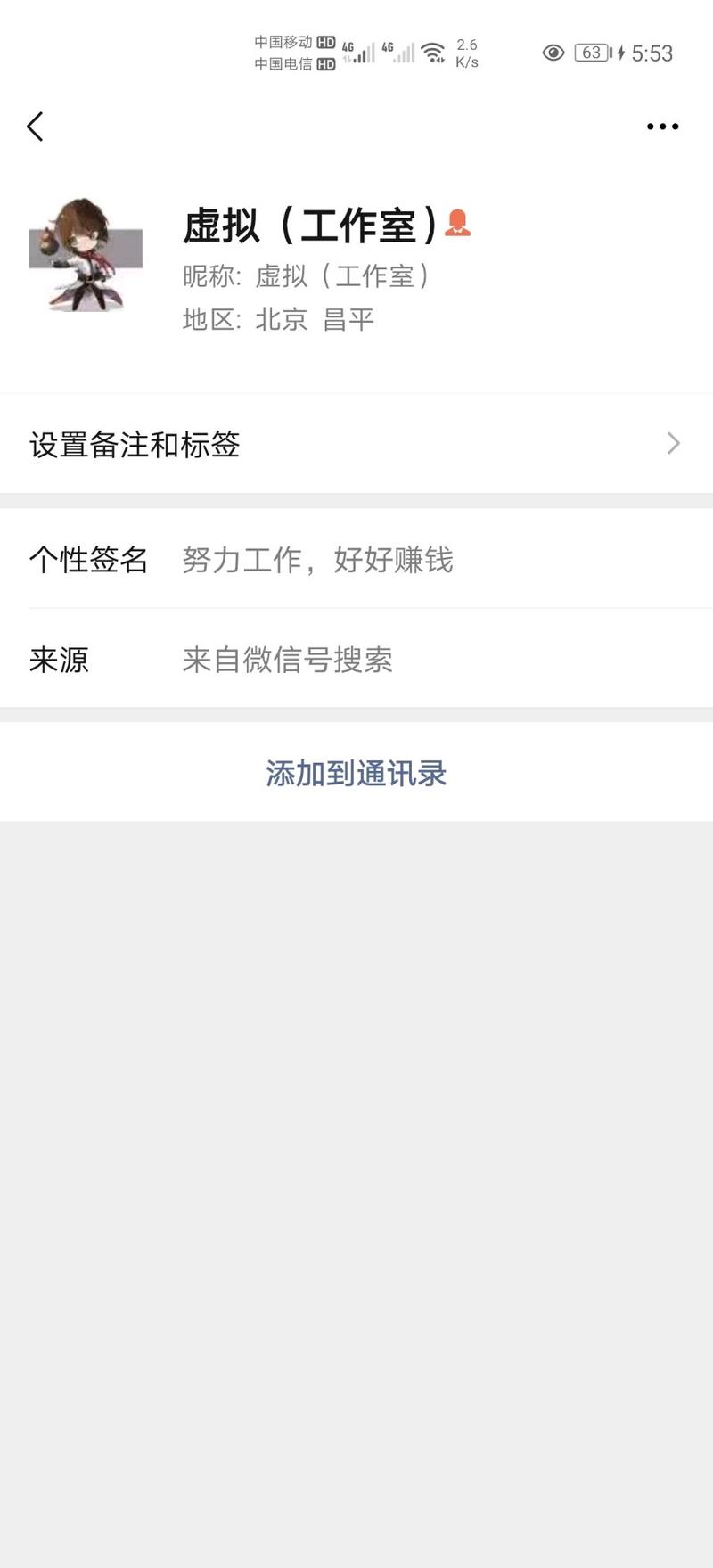Open 设置备注和标签 row

pos(356,444)
